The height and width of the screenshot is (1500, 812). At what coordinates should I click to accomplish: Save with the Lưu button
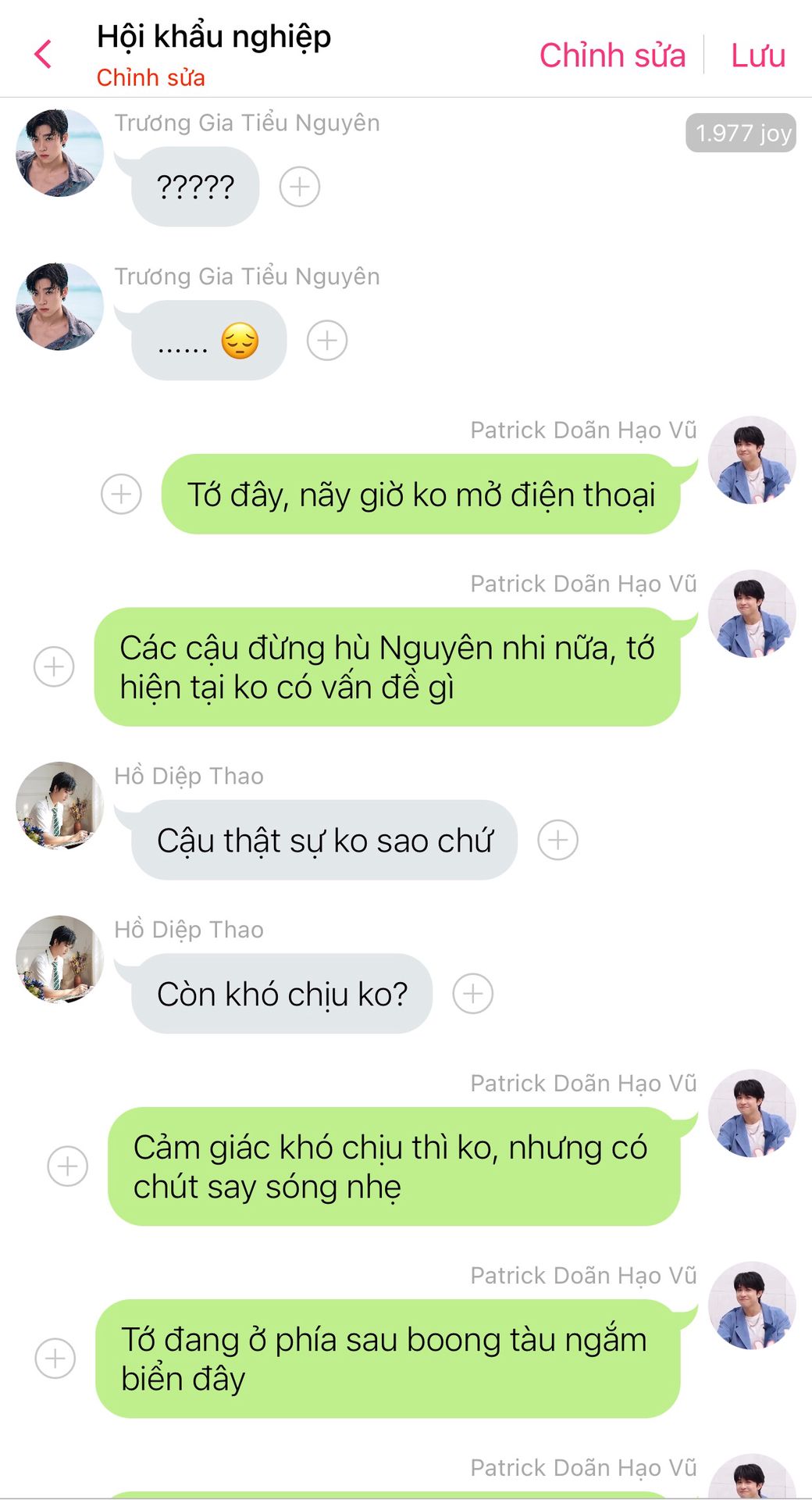[x=757, y=55]
